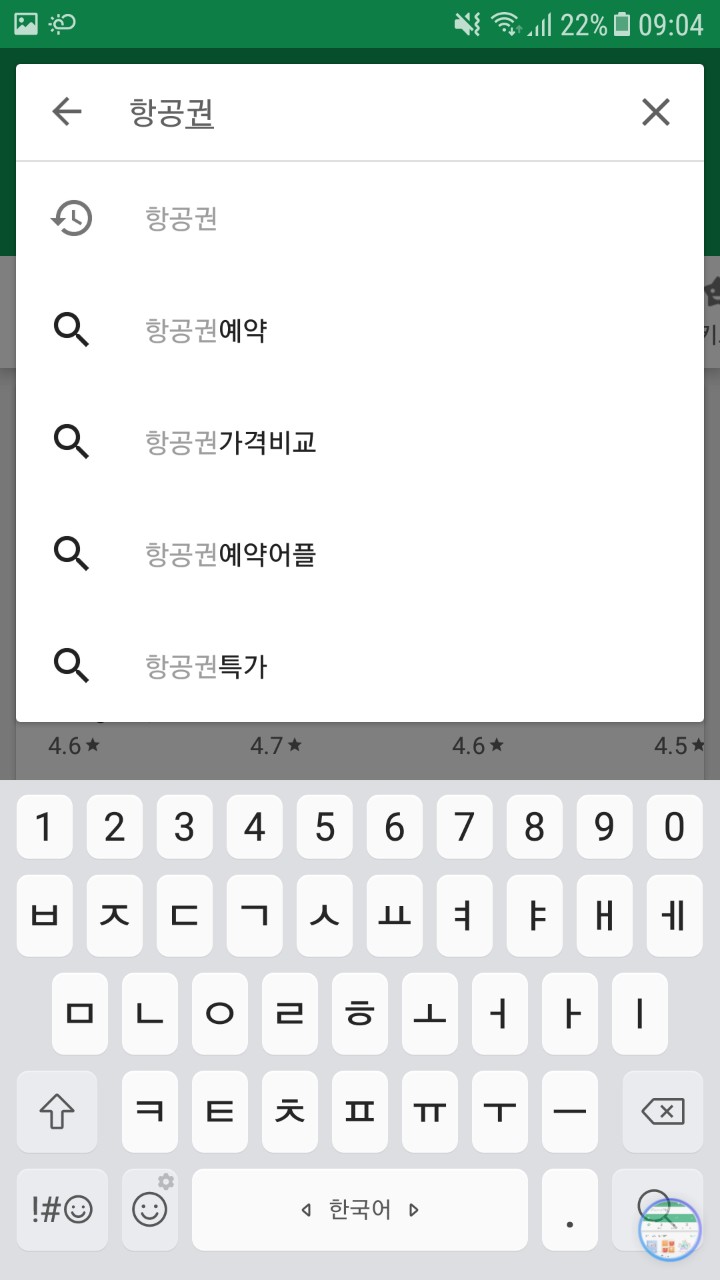This screenshot has width=720, height=1280.
Task: Switch to the symbols keyboard with !# key
Action: [62, 1210]
